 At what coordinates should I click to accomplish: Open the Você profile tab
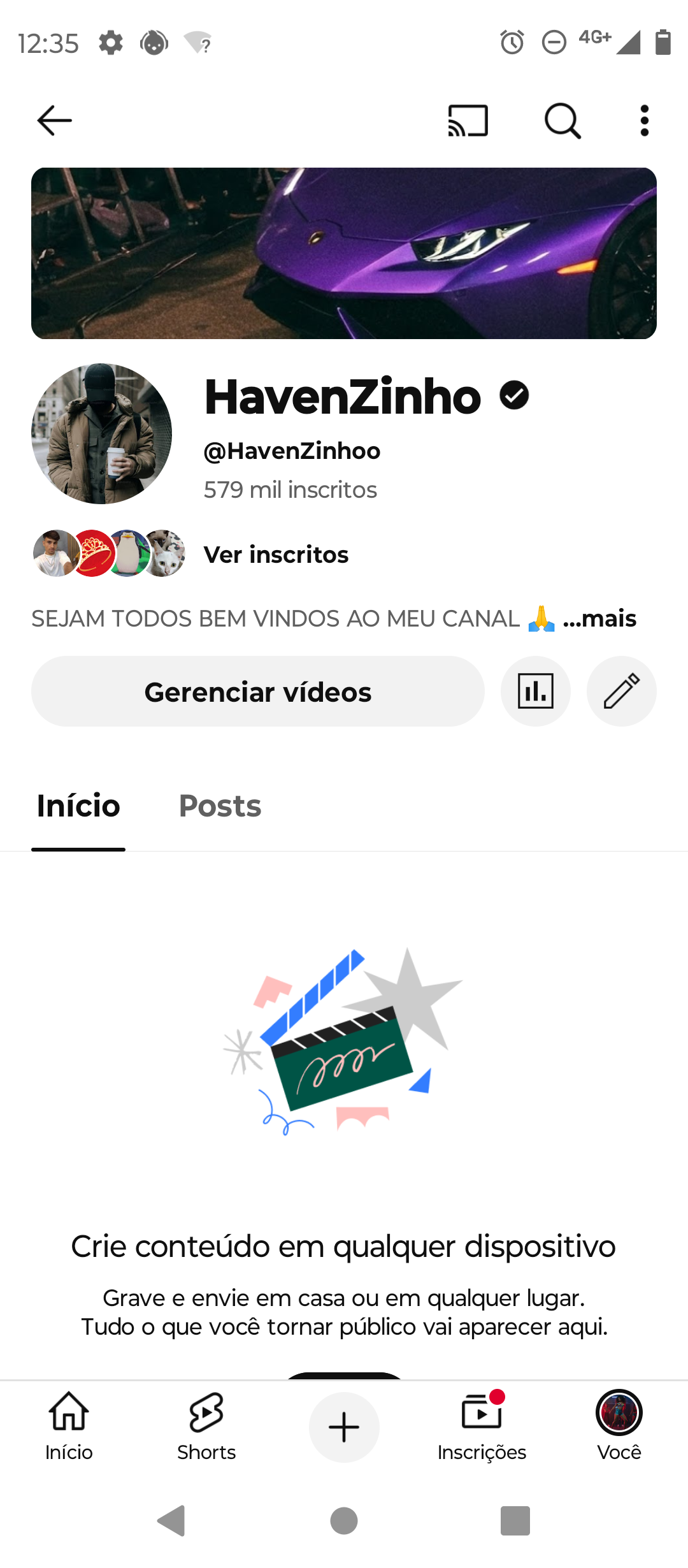point(619,1426)
